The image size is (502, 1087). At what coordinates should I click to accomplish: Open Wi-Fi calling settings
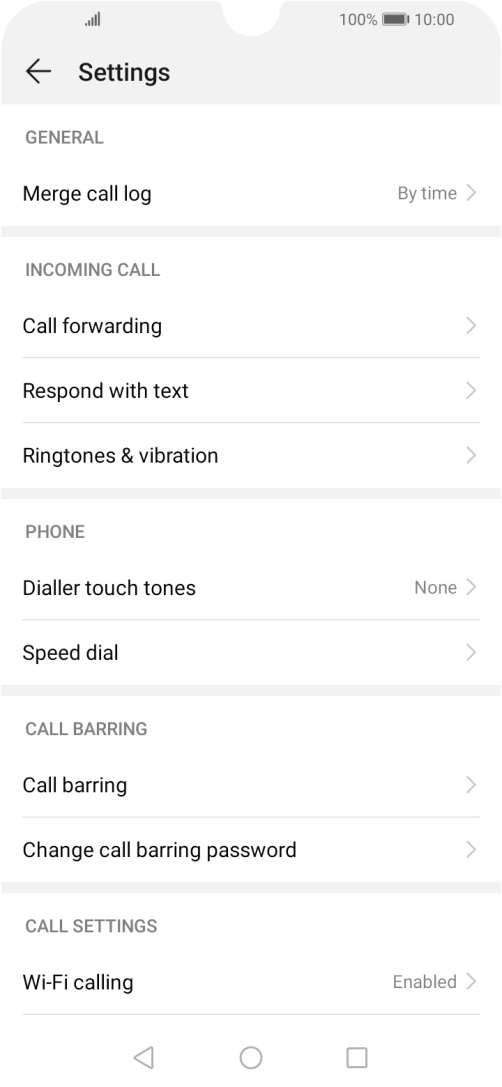251,982
